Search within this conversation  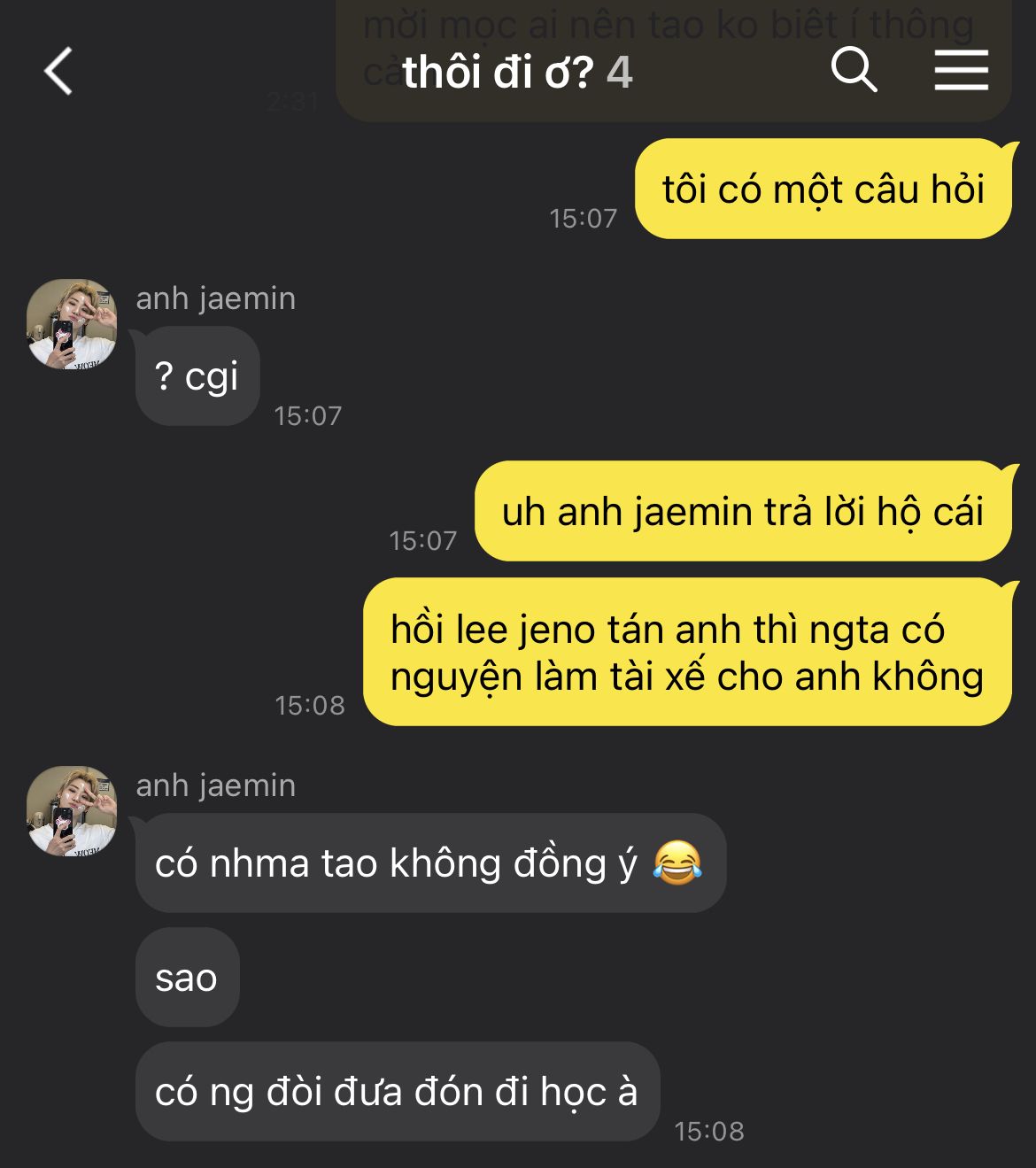854,70
